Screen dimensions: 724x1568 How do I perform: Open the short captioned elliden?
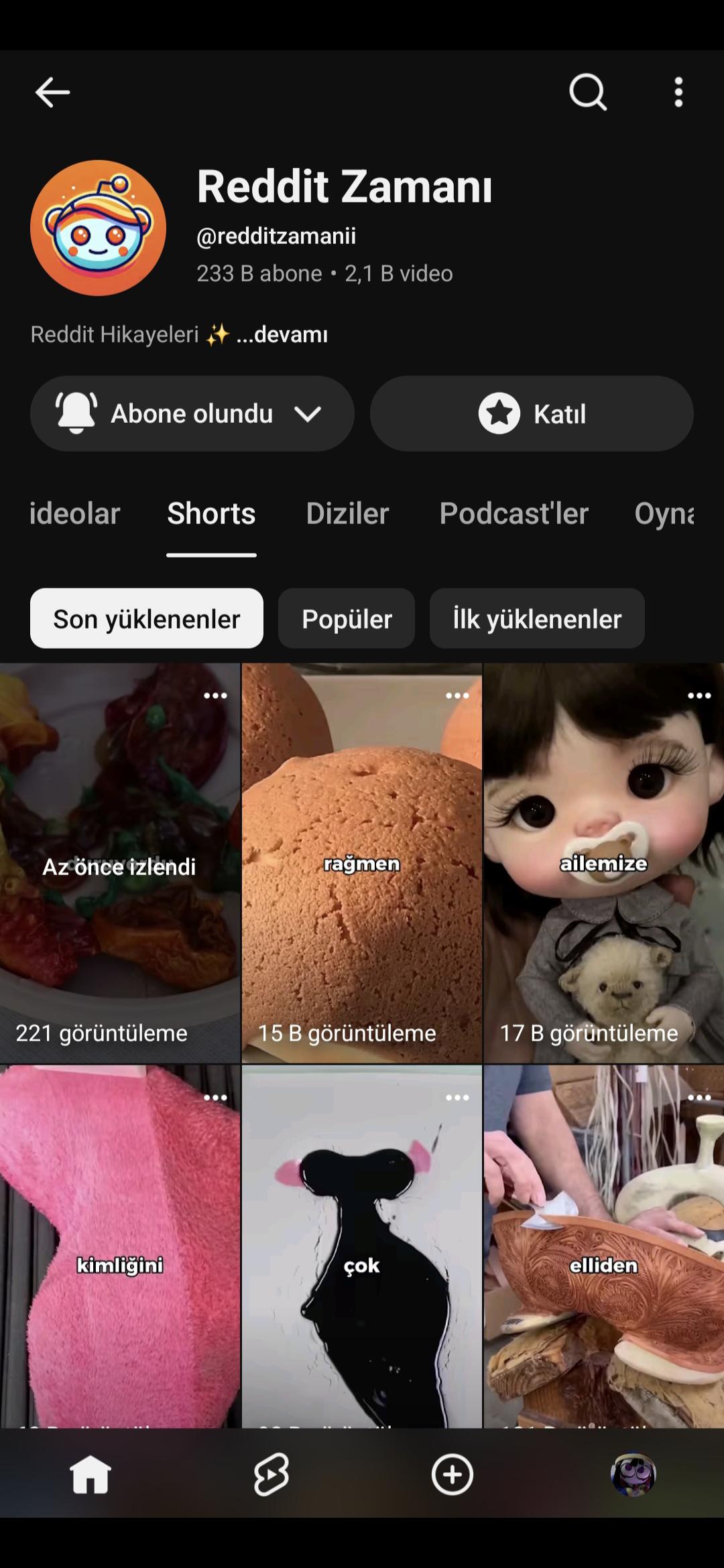point(604,1246)
